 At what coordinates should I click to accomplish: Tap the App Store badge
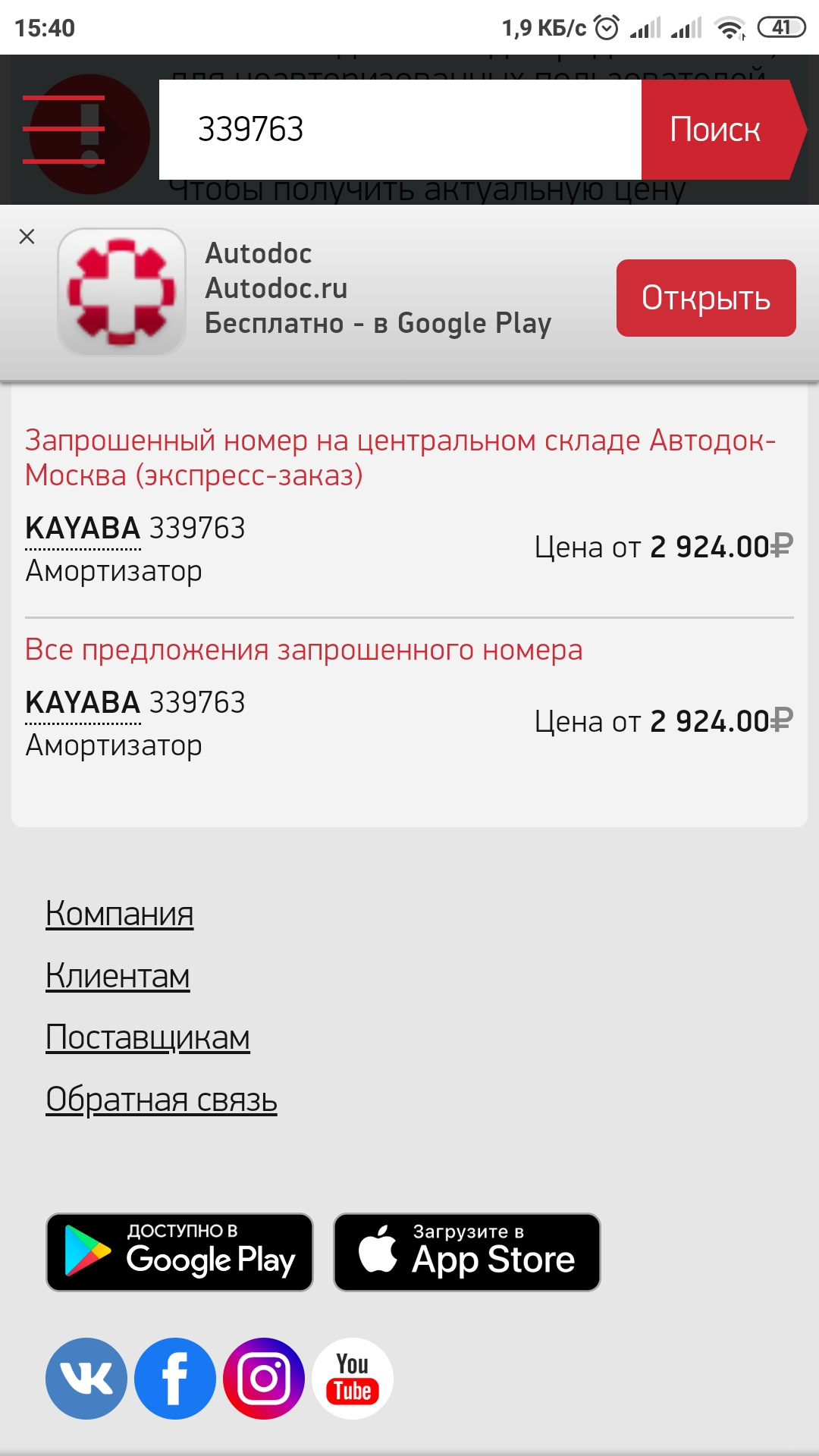click(467, 1252)
